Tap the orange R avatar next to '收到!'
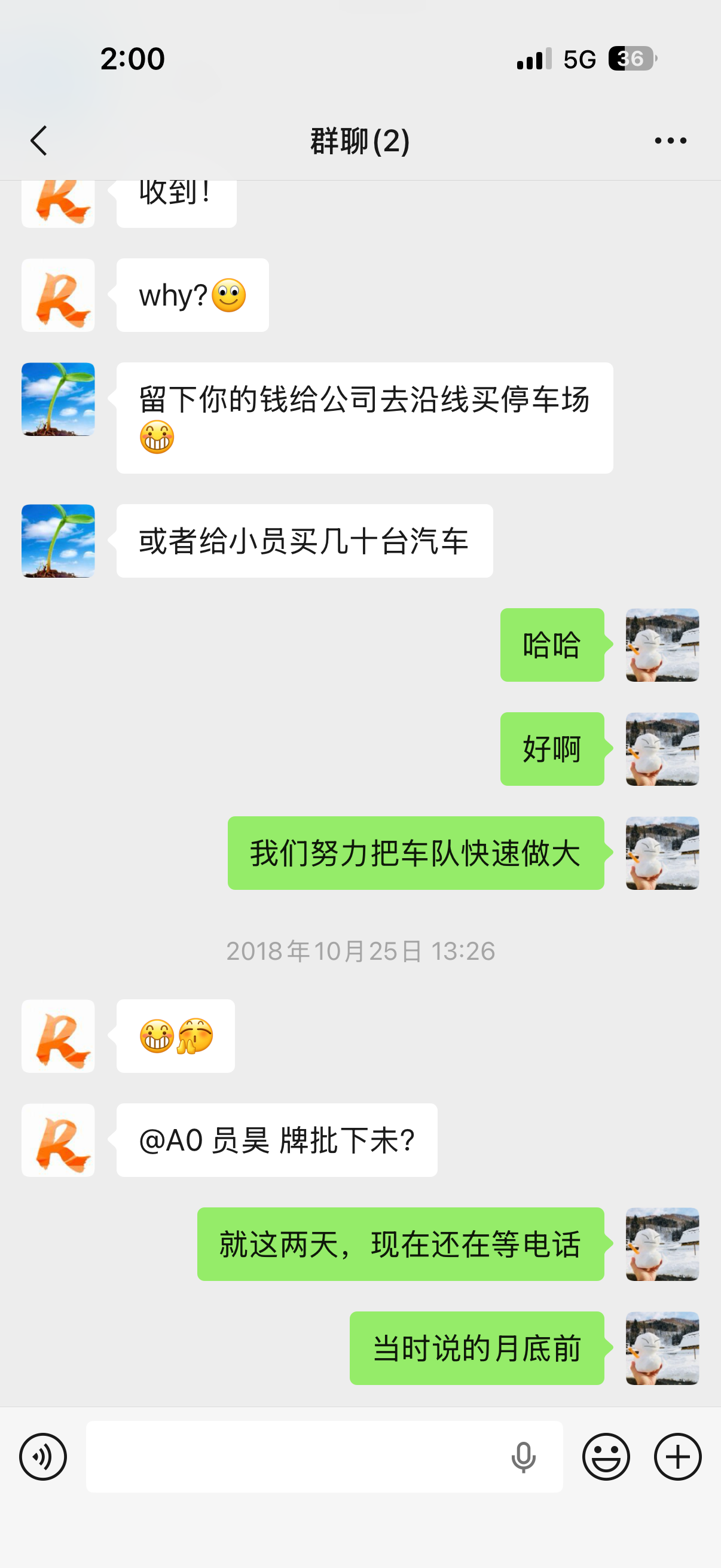This screenshot has width=721, height=1568. coord(58,201)
